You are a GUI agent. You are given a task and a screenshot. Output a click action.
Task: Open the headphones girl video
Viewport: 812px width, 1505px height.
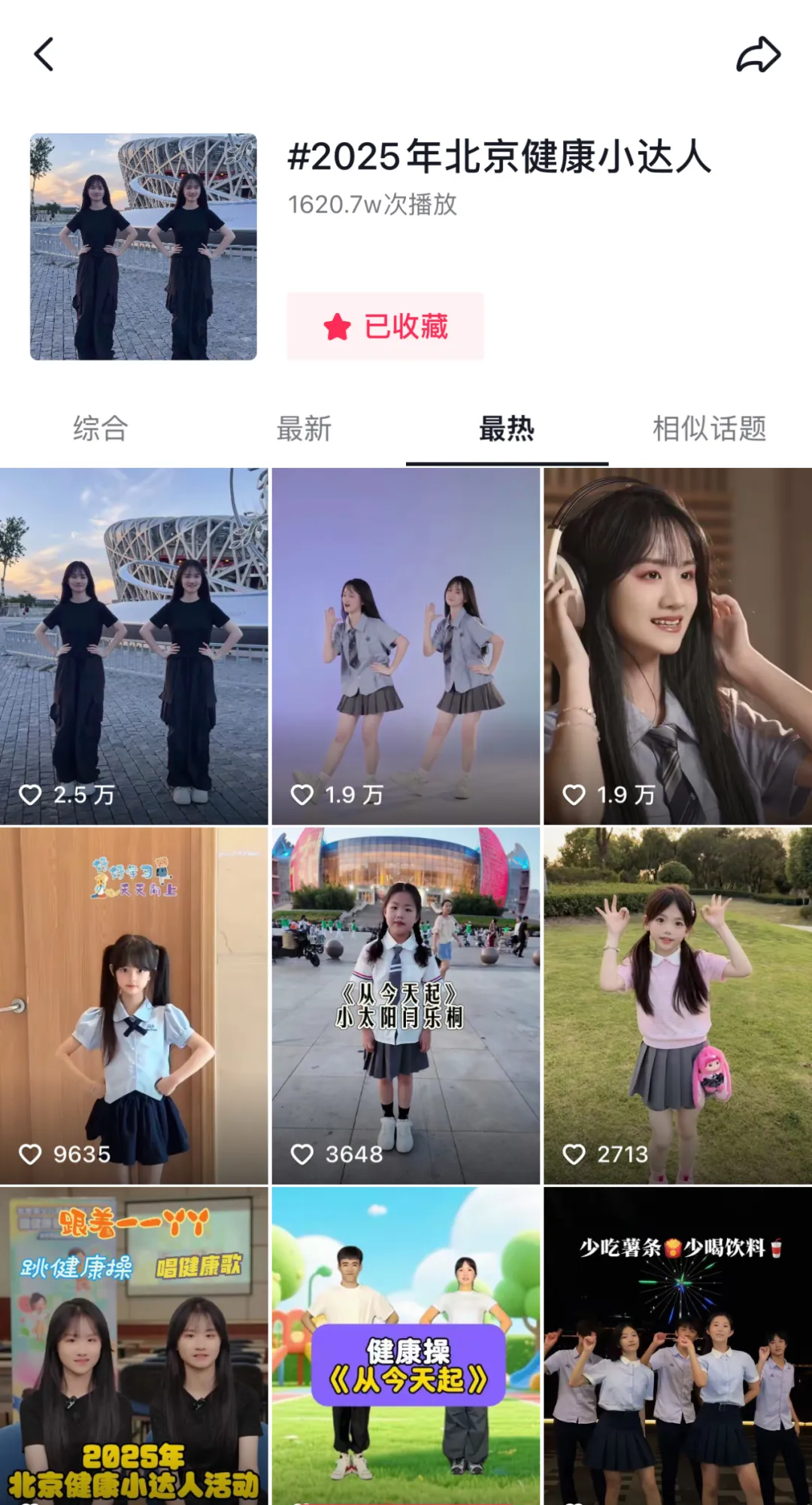pos(677,647)
